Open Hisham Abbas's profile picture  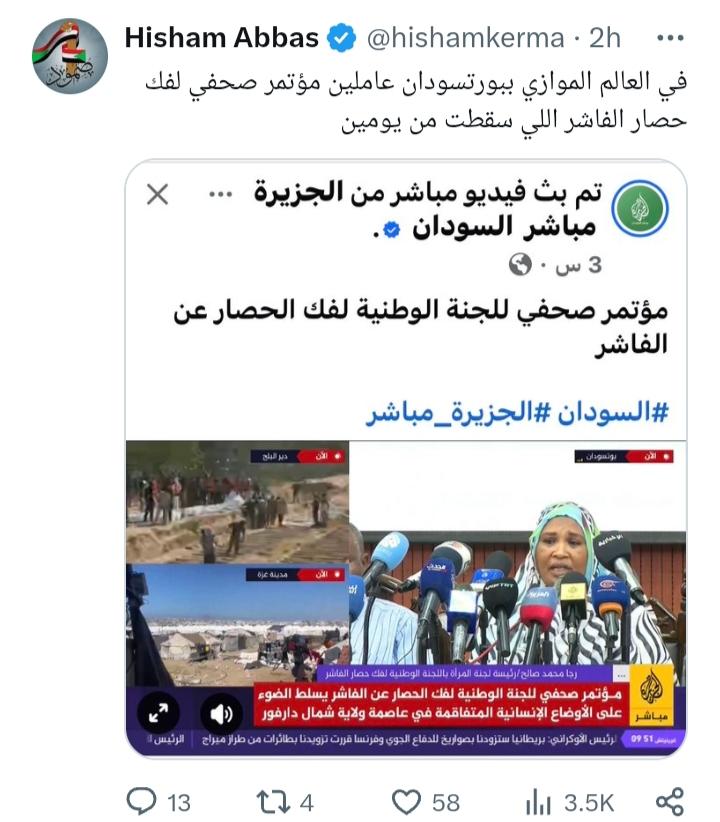coord(69,55)
